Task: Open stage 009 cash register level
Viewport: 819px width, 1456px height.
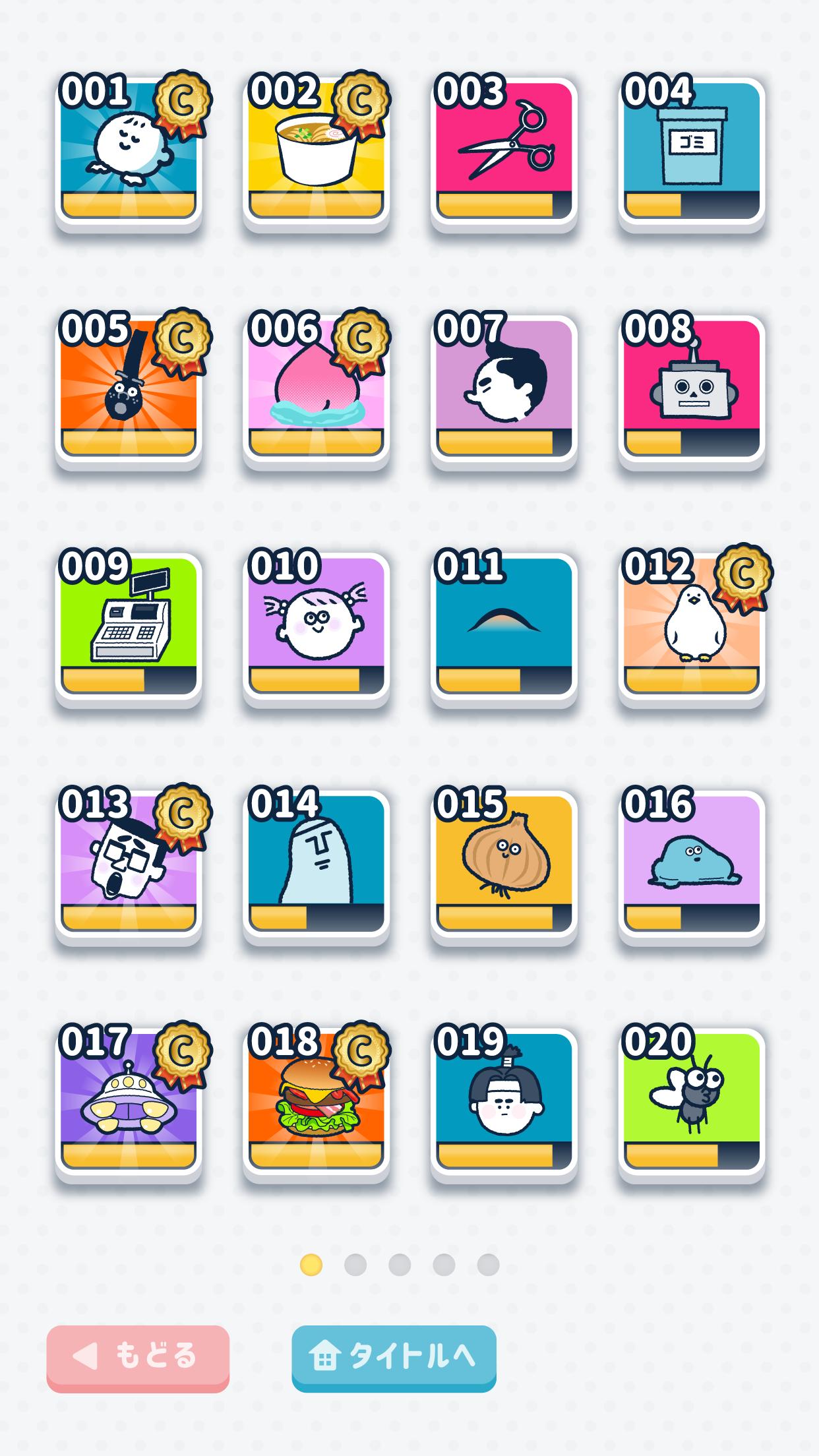Action: [x=129, y=627]
